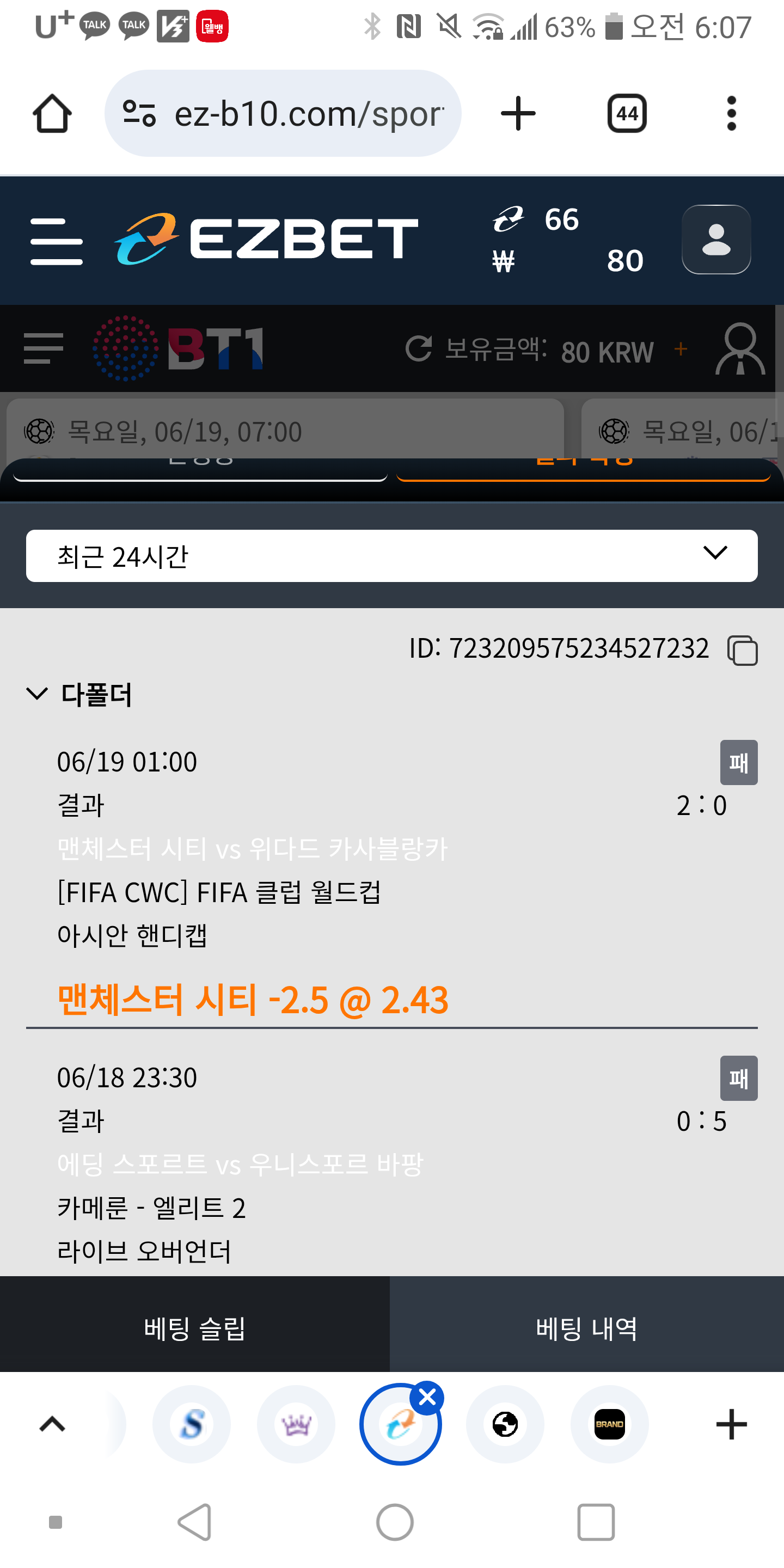This screenshot has height=1568, width=784.
Task: Open the 에딩 스포르트 vs 우니스포르 바팡 match
Action: (240, 1163)
